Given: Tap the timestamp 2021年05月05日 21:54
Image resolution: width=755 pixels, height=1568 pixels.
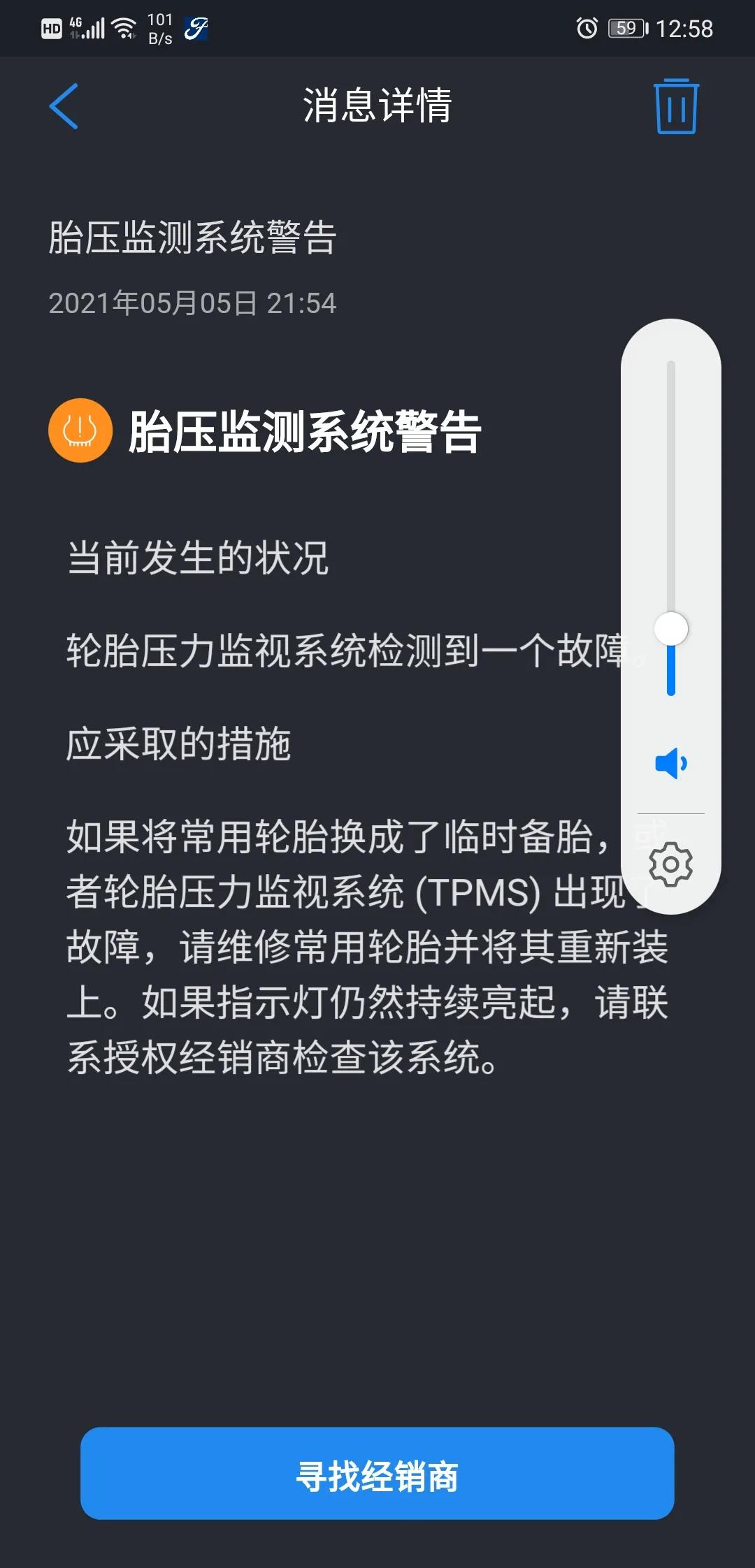Looking at the screenshot, I should point(194,304).
